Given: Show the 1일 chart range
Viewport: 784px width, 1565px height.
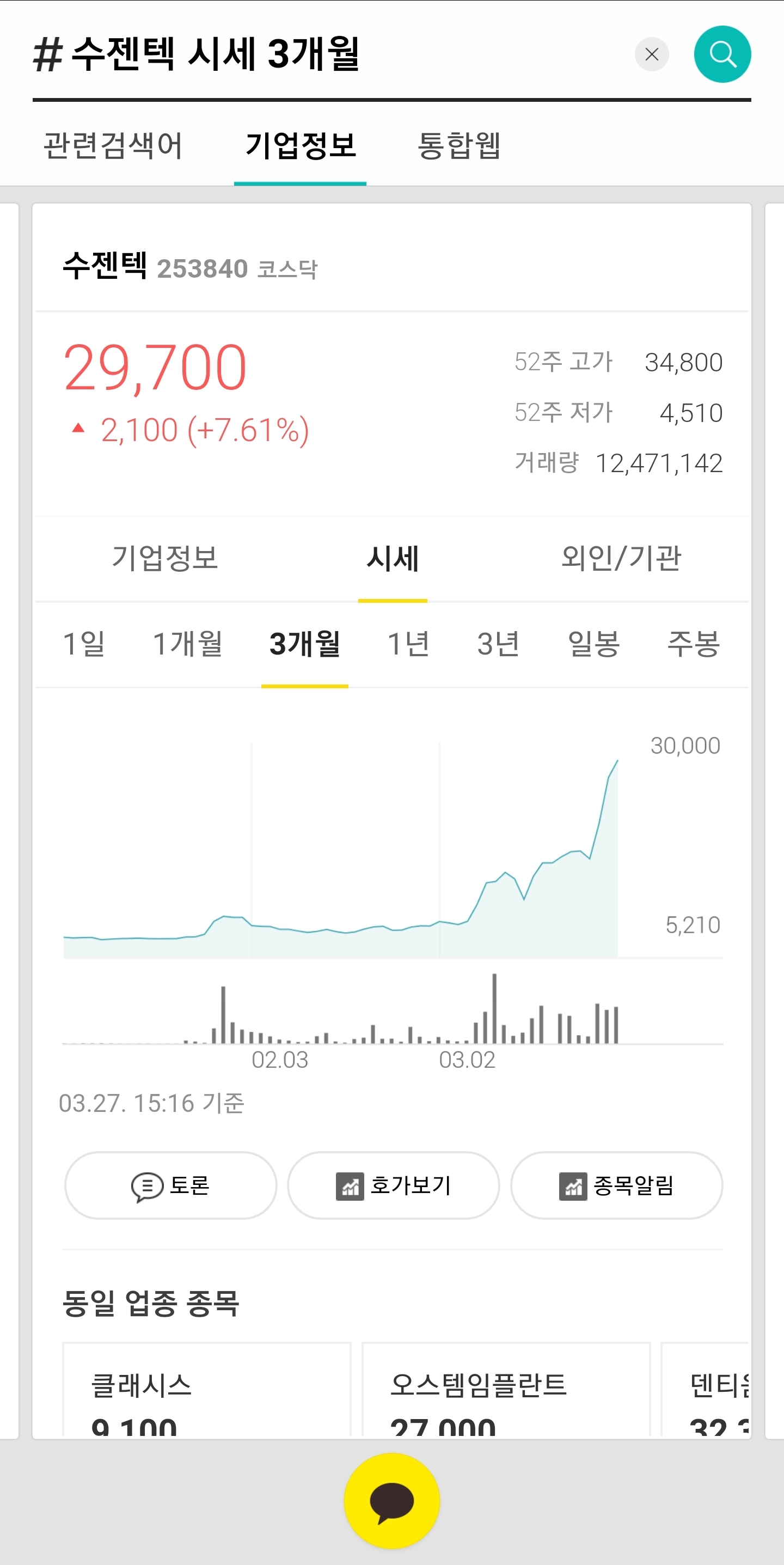Looking at the screenshot, I should (x=84, y=644).
